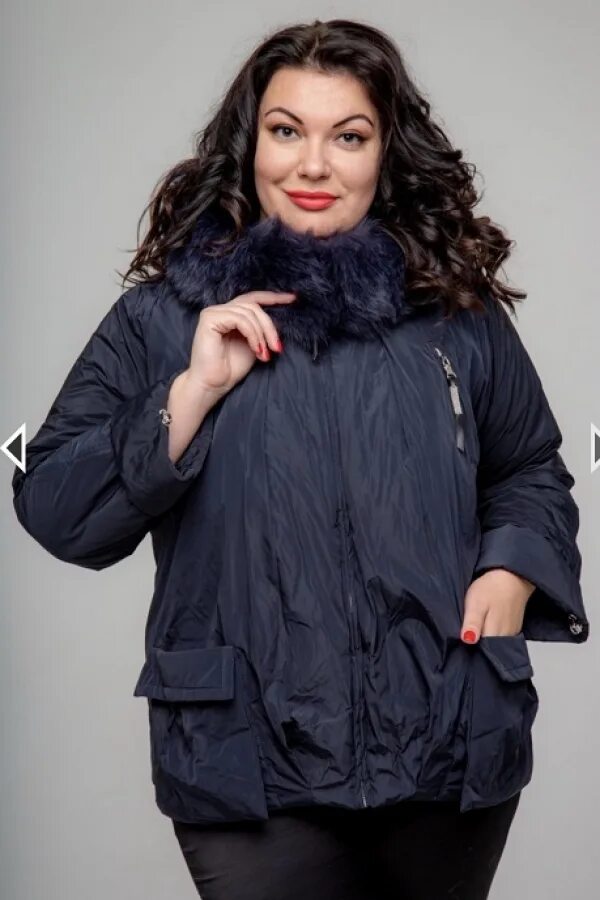Show the next photo with right arrow

point(594,447)
